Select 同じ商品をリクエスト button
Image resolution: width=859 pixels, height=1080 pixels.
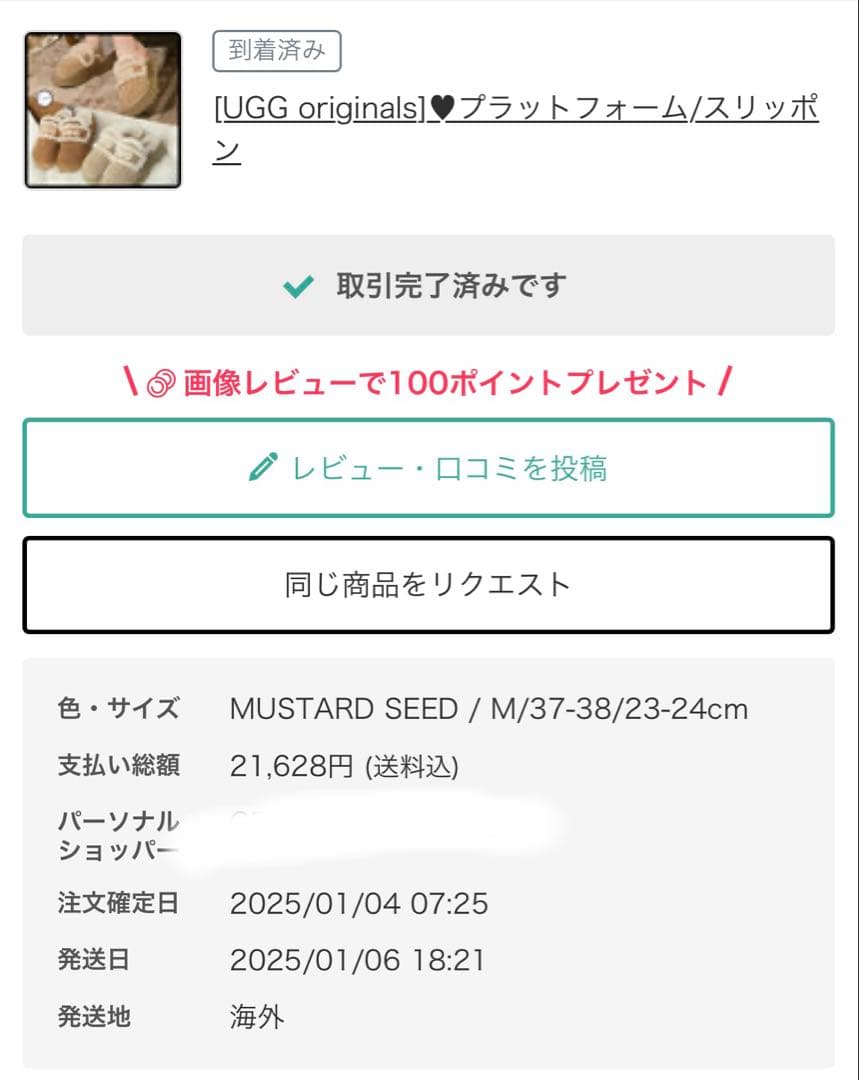tap(428, 585)
